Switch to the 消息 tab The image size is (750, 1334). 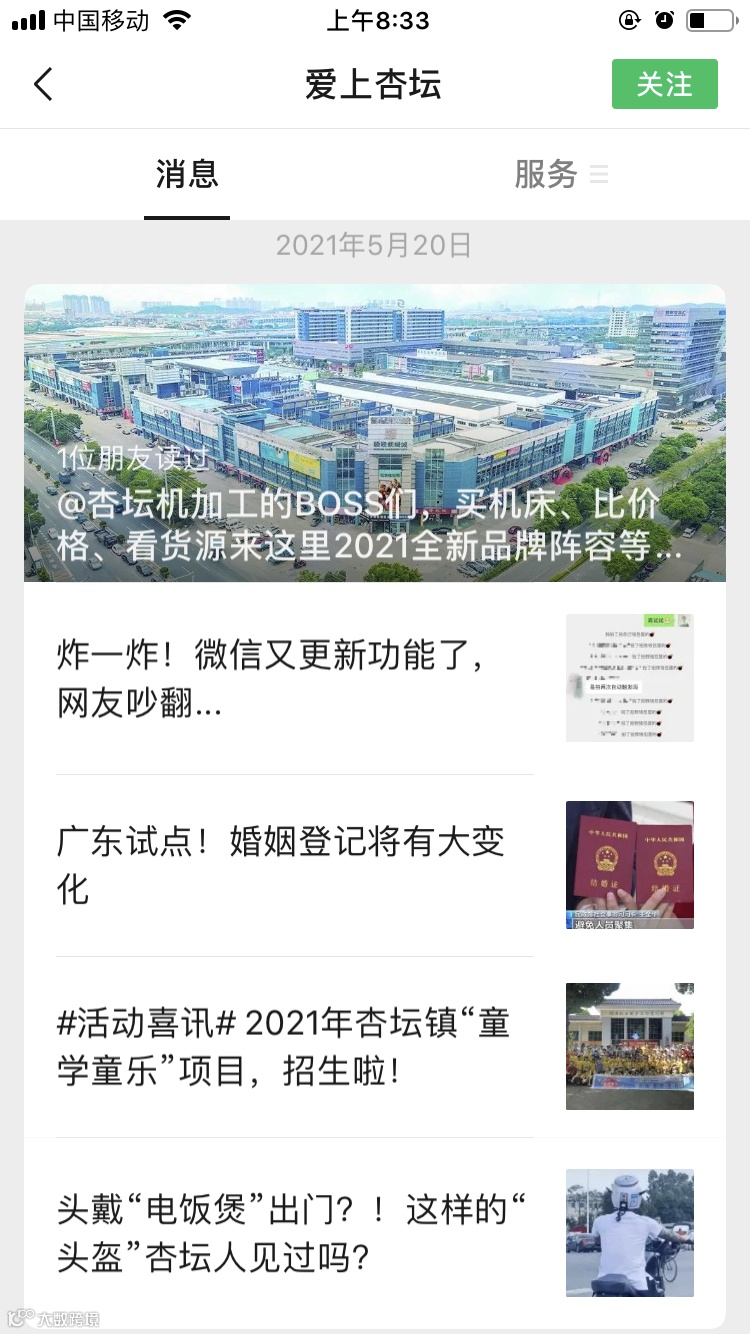(187, 175)
